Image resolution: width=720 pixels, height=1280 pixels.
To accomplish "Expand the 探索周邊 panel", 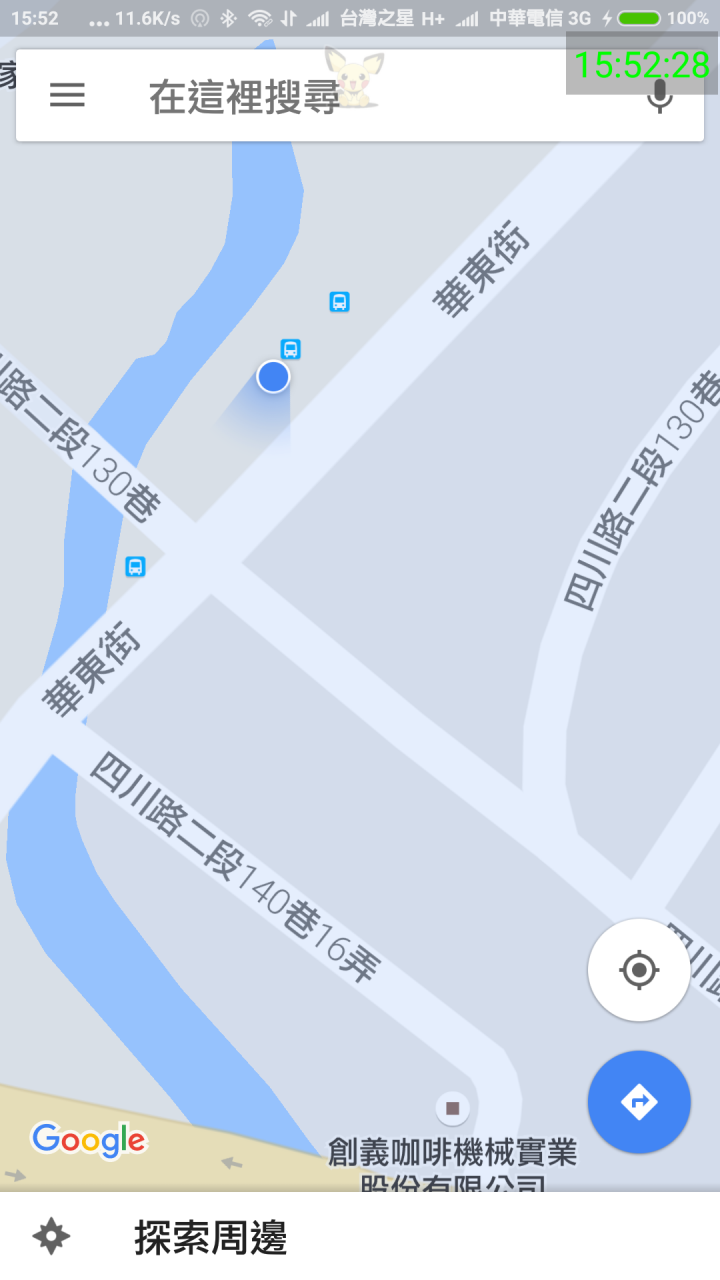I will (x=360, y=1237).
